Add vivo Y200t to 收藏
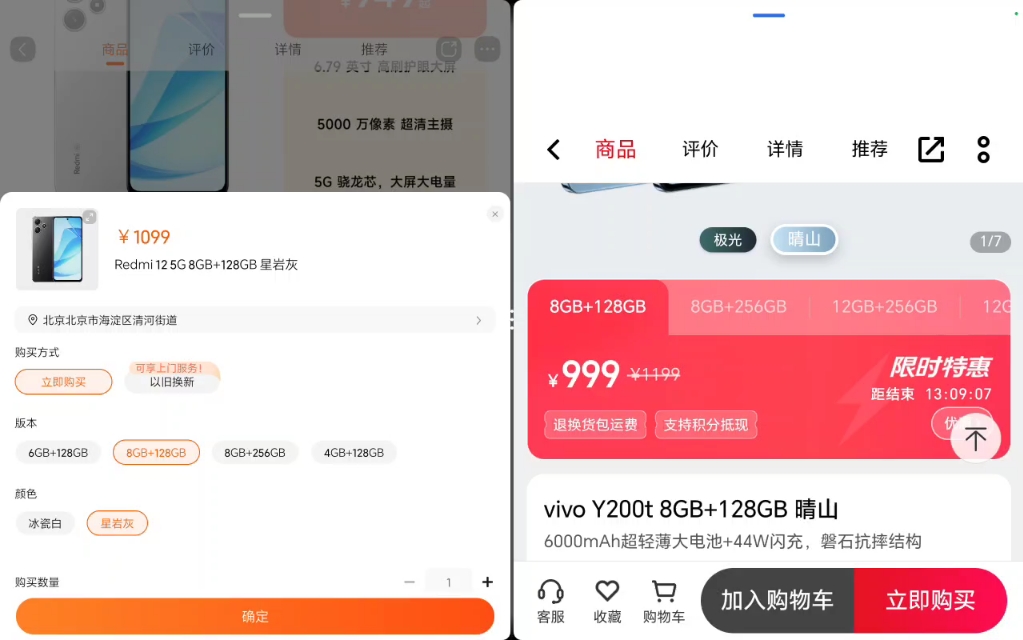This screenshot has width=1023, height=640. point(607,601)
